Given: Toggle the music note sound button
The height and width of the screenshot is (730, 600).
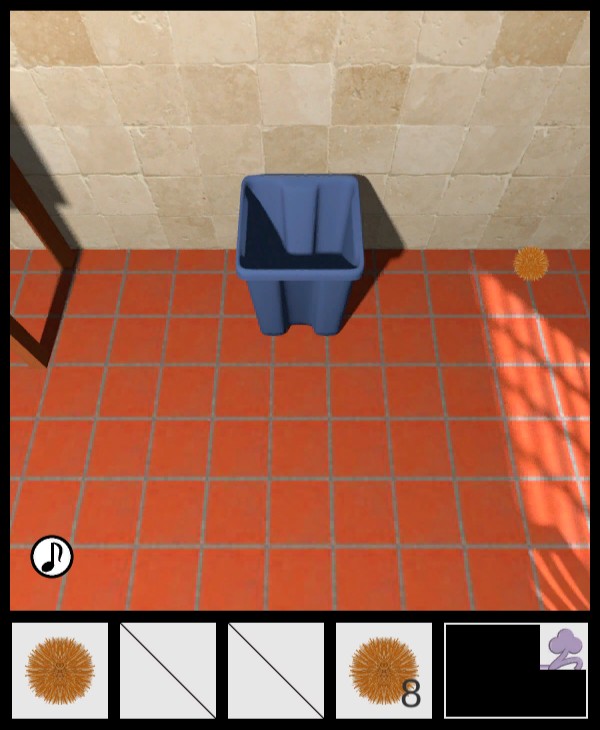Looking at the screenshot, I should [x=52, y=557].
